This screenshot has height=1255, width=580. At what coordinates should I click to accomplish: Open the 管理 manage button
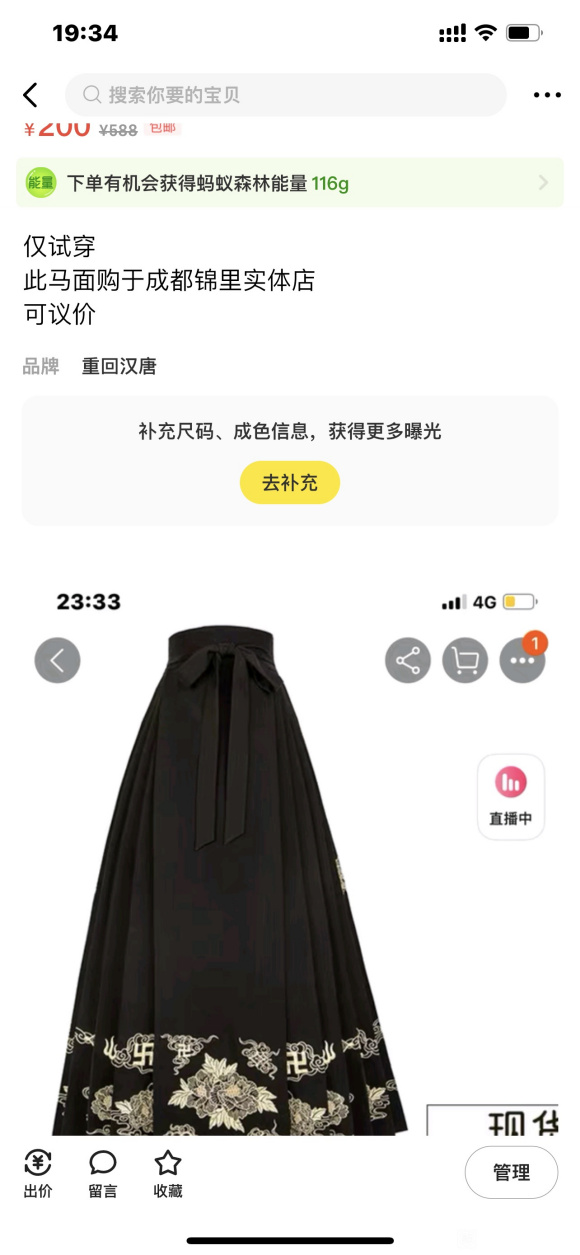(x=511, y=1172)
